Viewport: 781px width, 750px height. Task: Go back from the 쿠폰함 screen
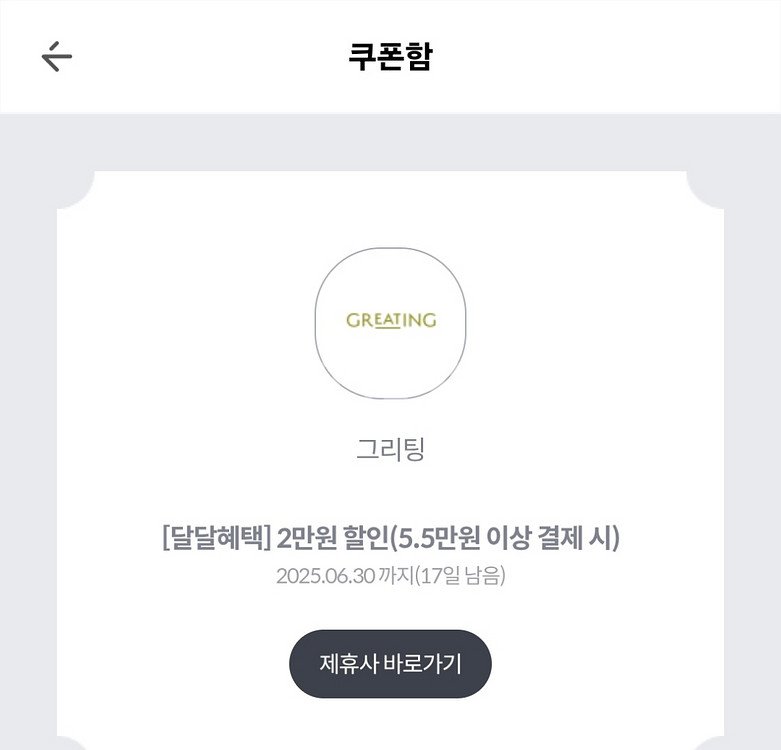coord(57,57)
